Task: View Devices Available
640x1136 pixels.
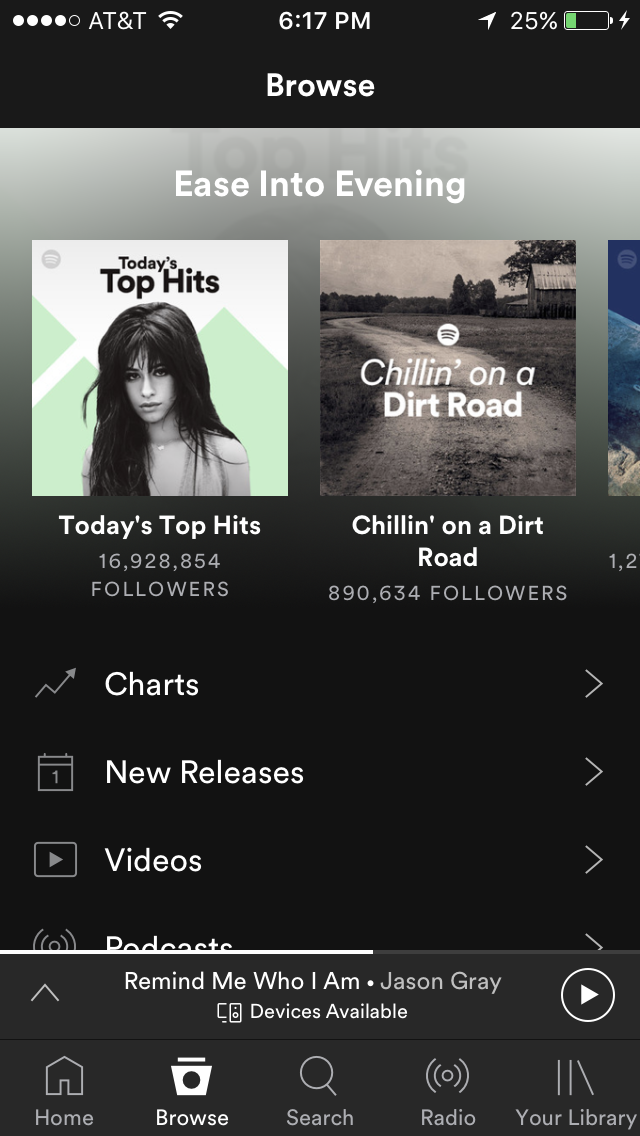Action: [313, 1012]
